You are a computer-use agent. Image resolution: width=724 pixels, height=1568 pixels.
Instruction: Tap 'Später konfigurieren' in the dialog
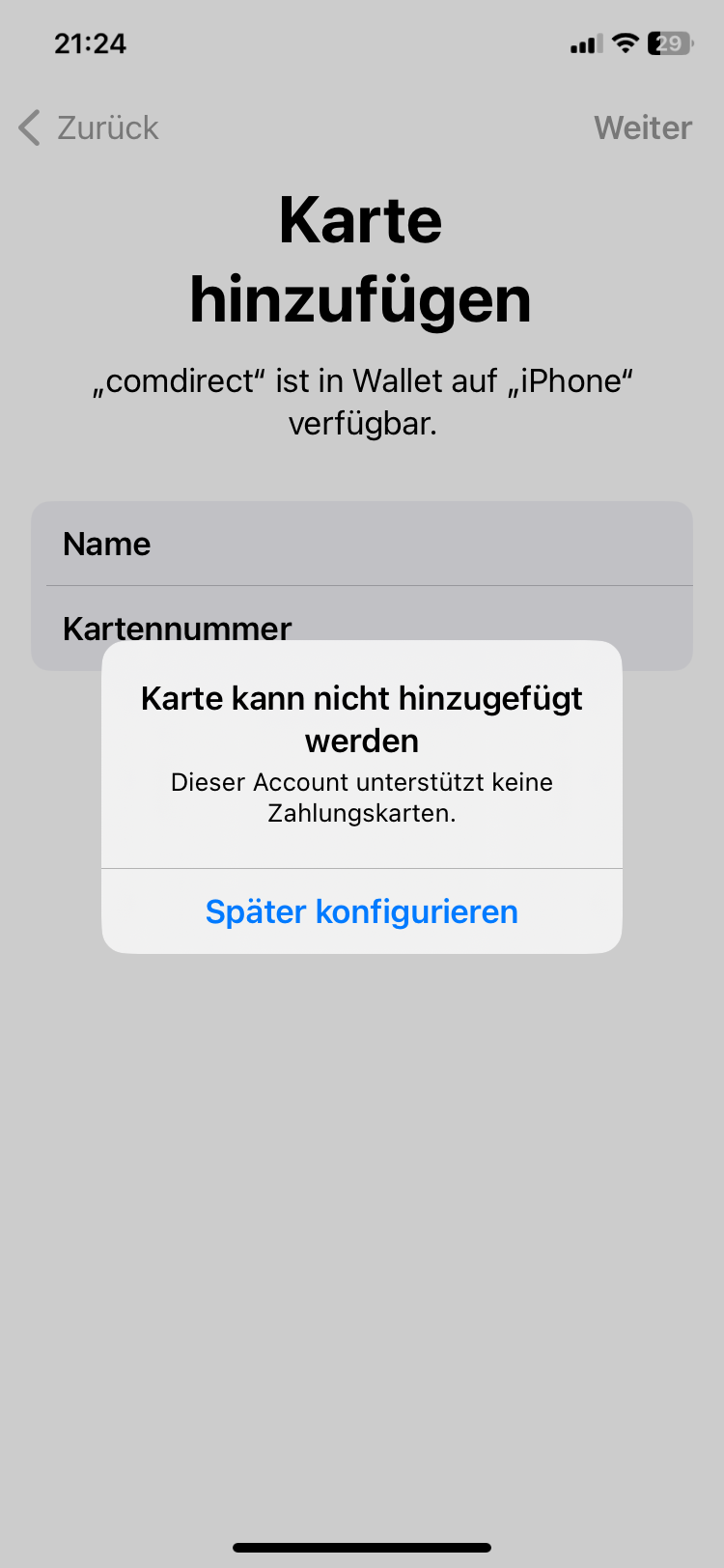[x=361, y=911]
